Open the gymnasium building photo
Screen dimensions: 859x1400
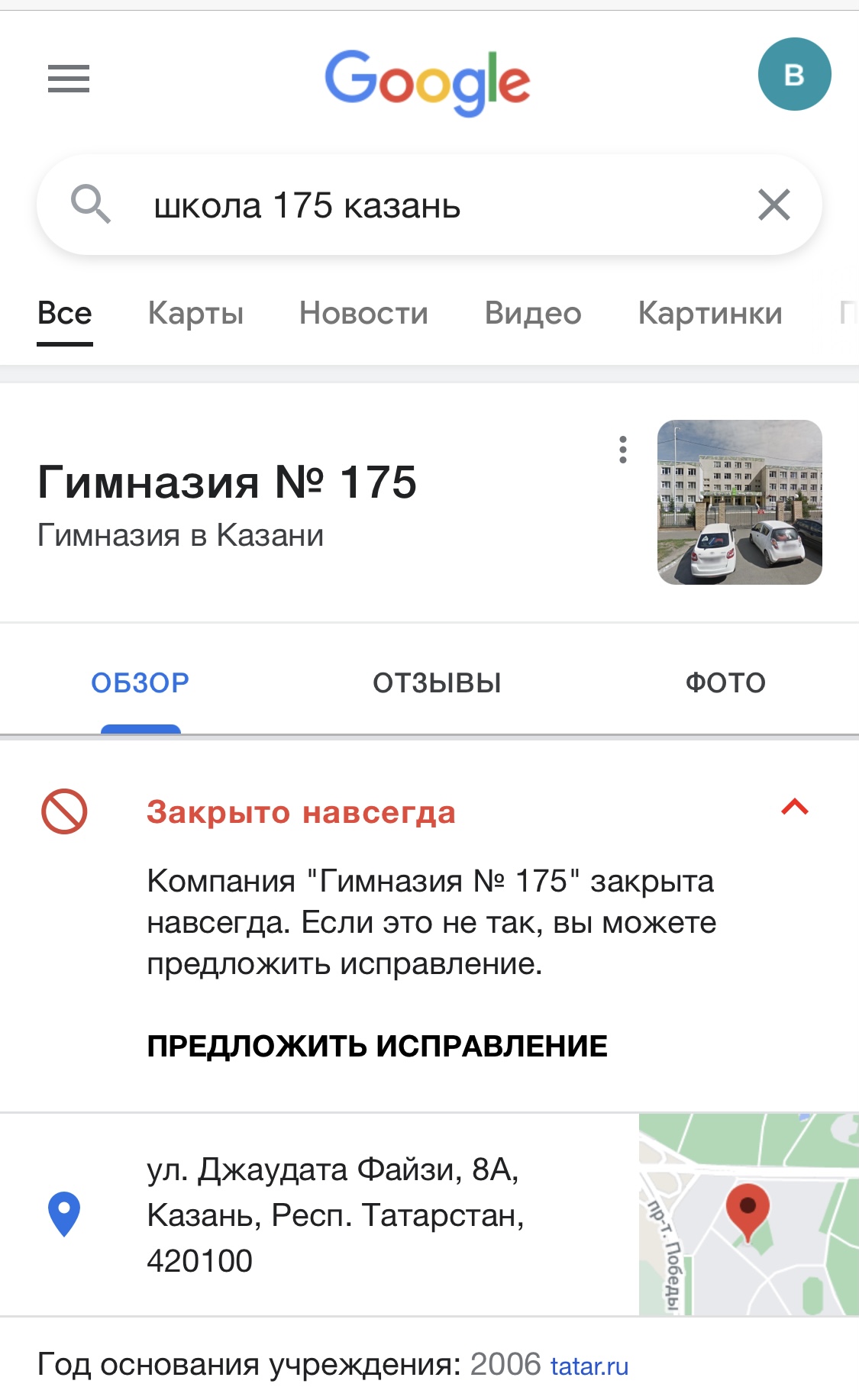(739, 502)
